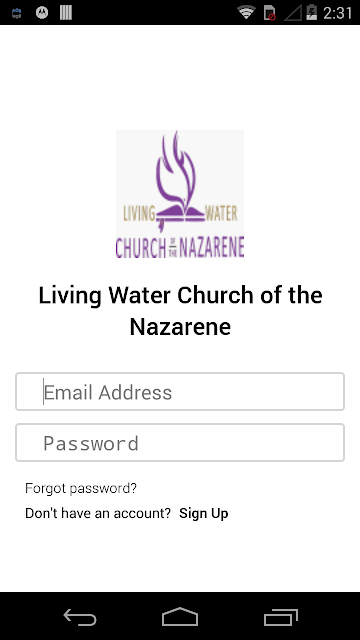The width and height of the screenshot is (360, 640).
Task: Return to the home screen
Action: (180, 617)
